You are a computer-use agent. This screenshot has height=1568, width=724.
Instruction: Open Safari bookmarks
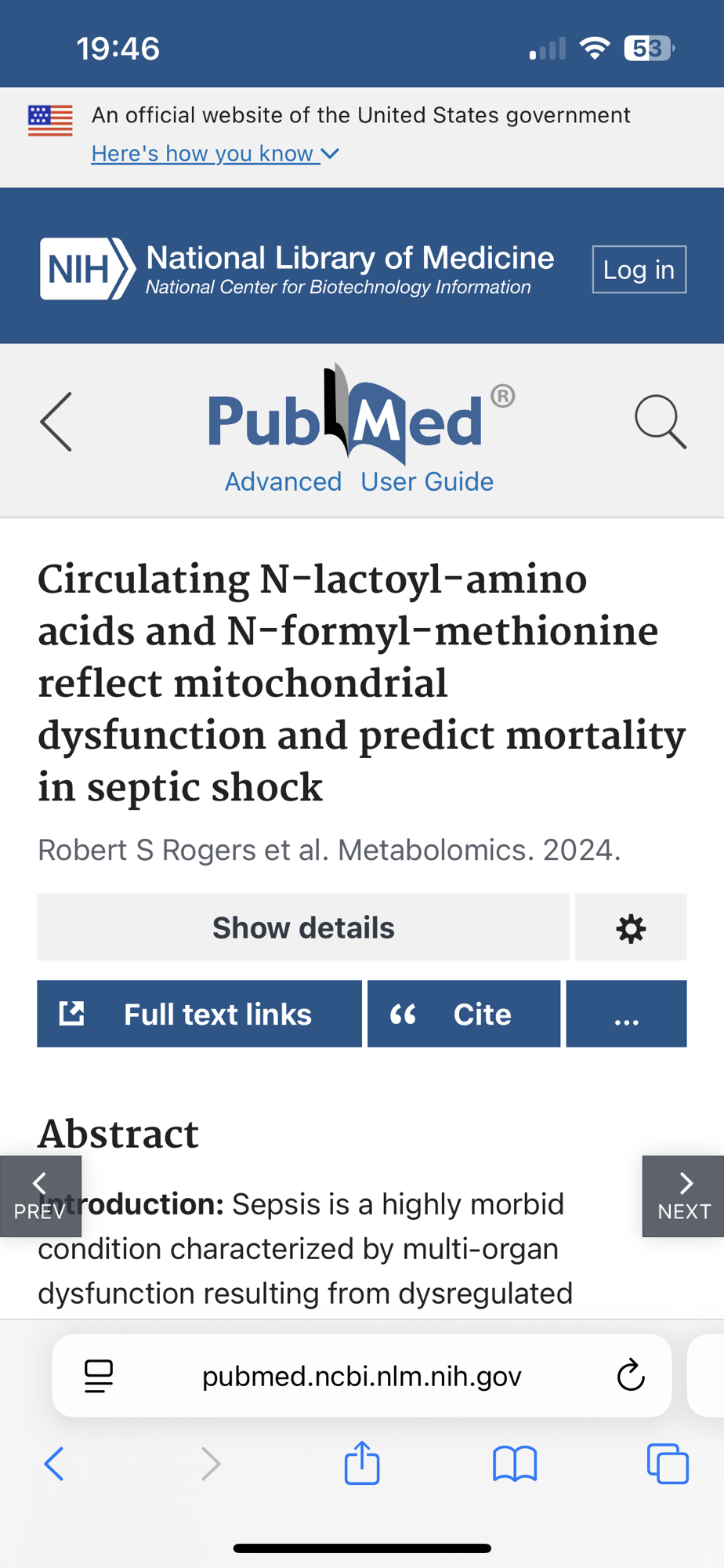click(515, 1464)
